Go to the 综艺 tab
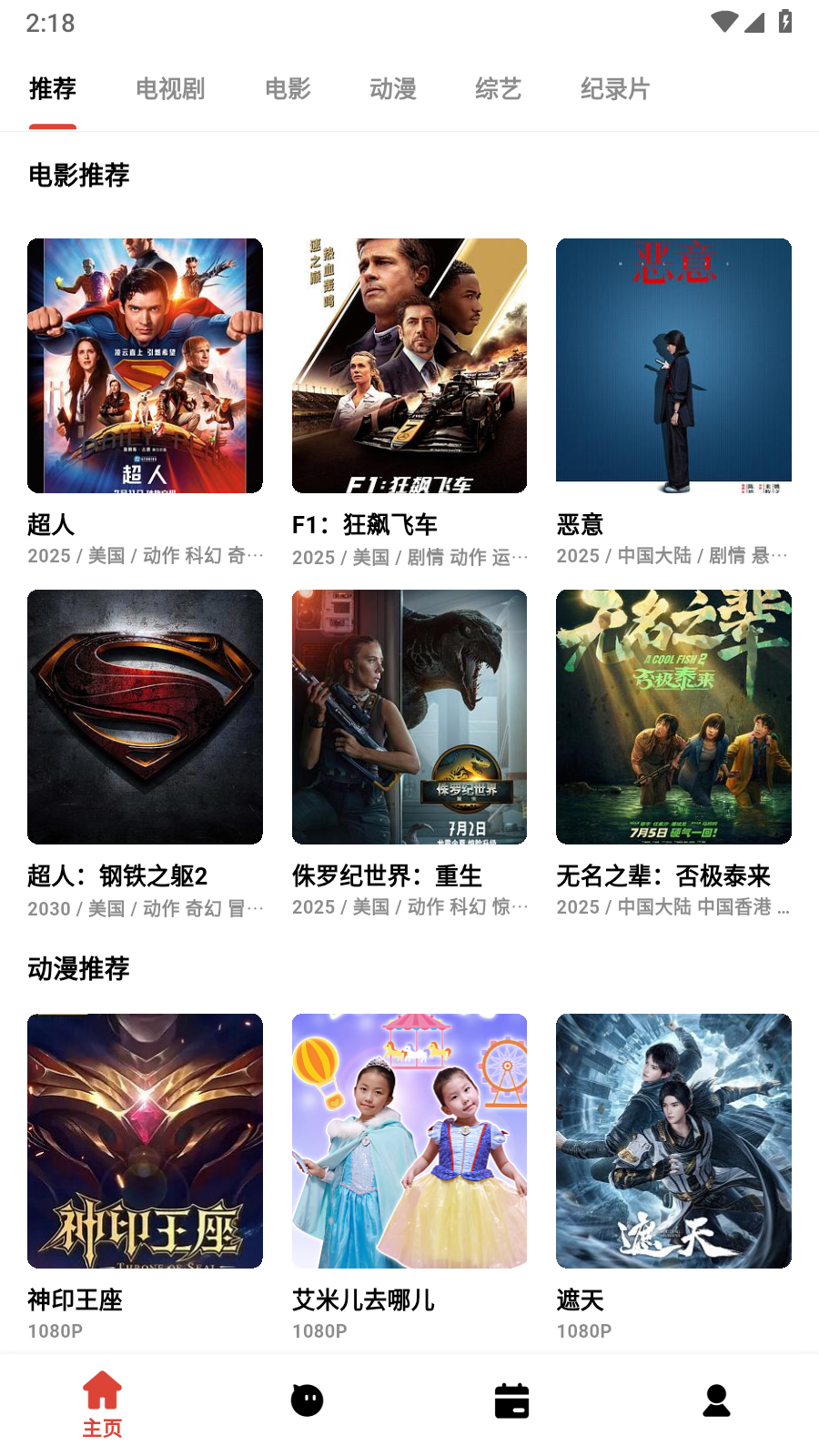Image resolution: width=819 pixels, height=1456 pixels. pos(498,89)
